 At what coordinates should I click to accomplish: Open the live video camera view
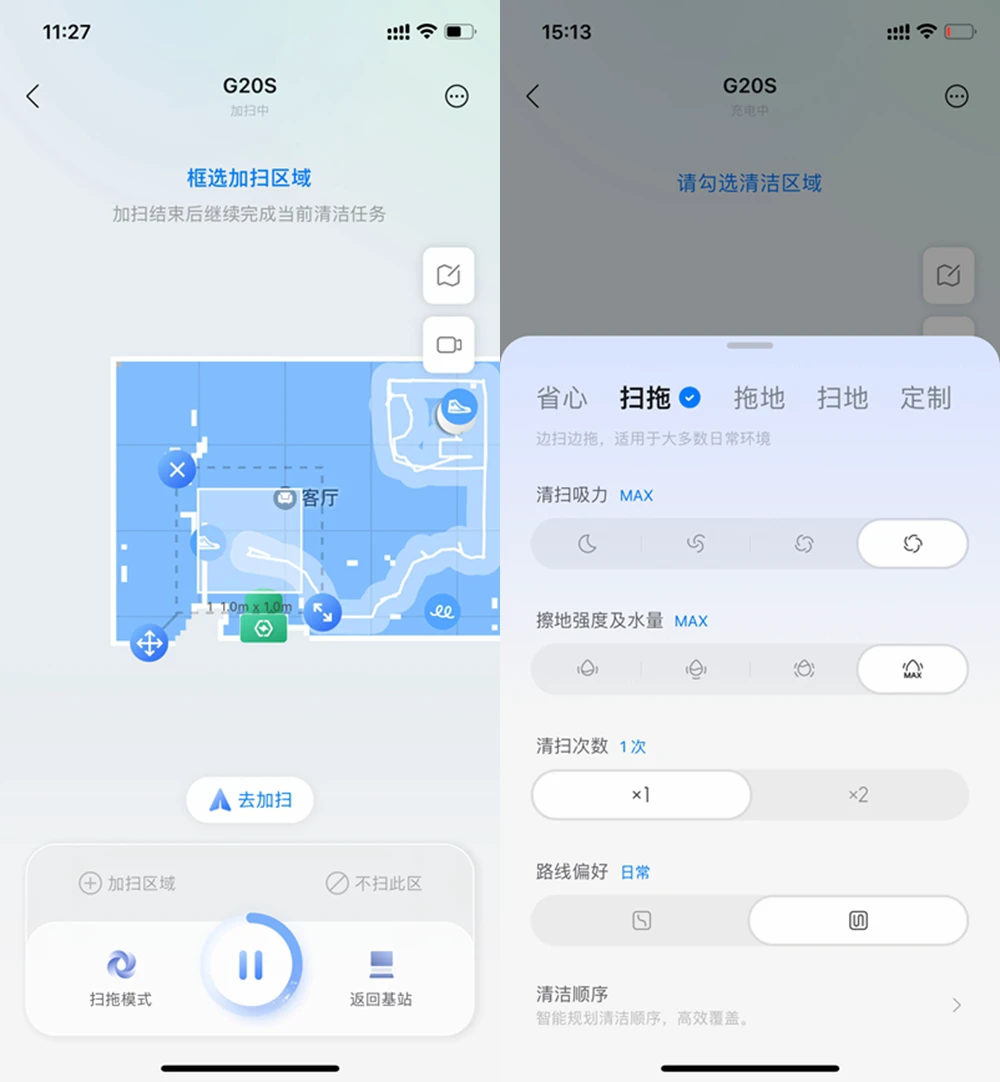[448, 345]
